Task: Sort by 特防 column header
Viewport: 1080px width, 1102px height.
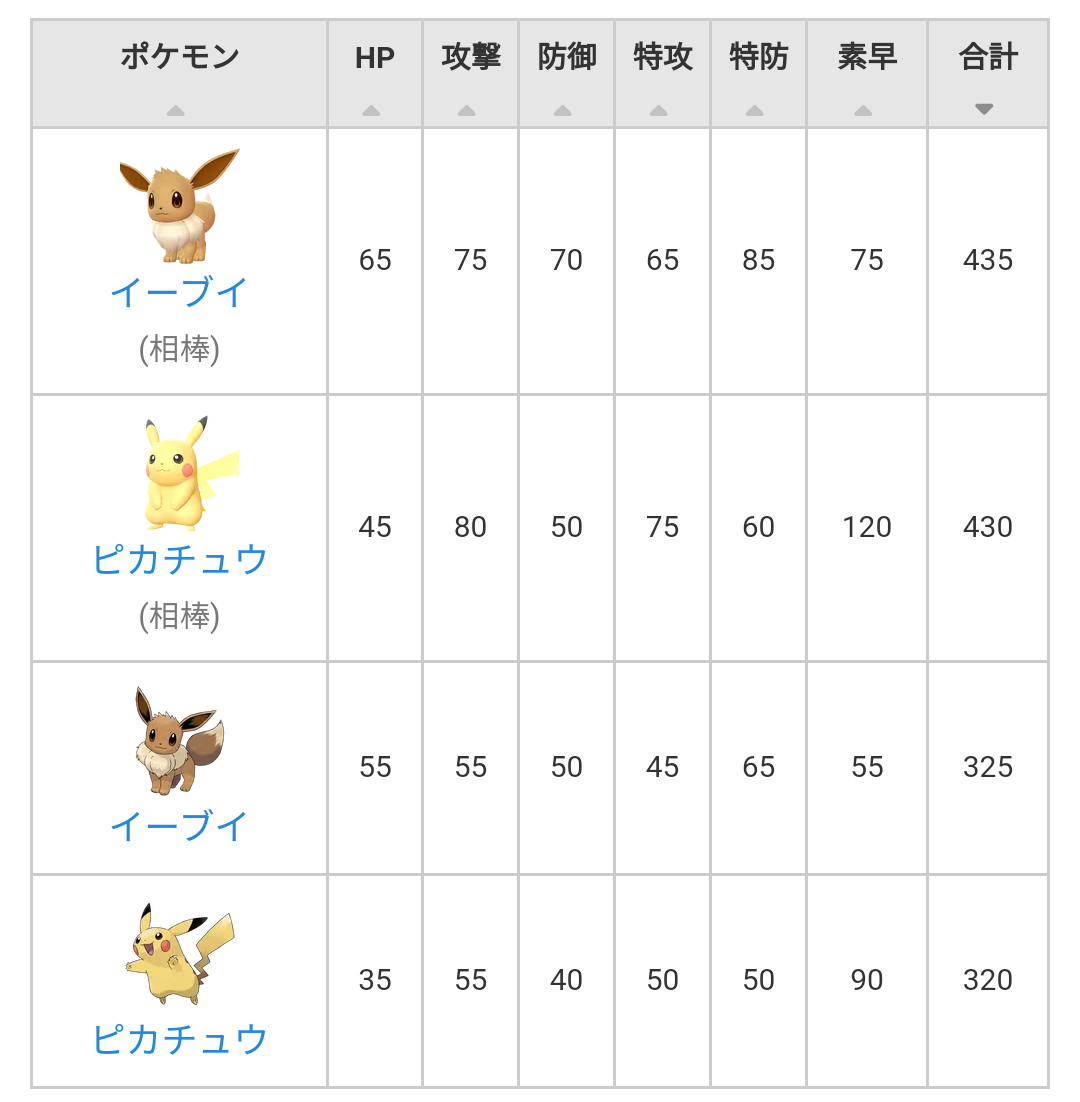Action: coord(758,74)
